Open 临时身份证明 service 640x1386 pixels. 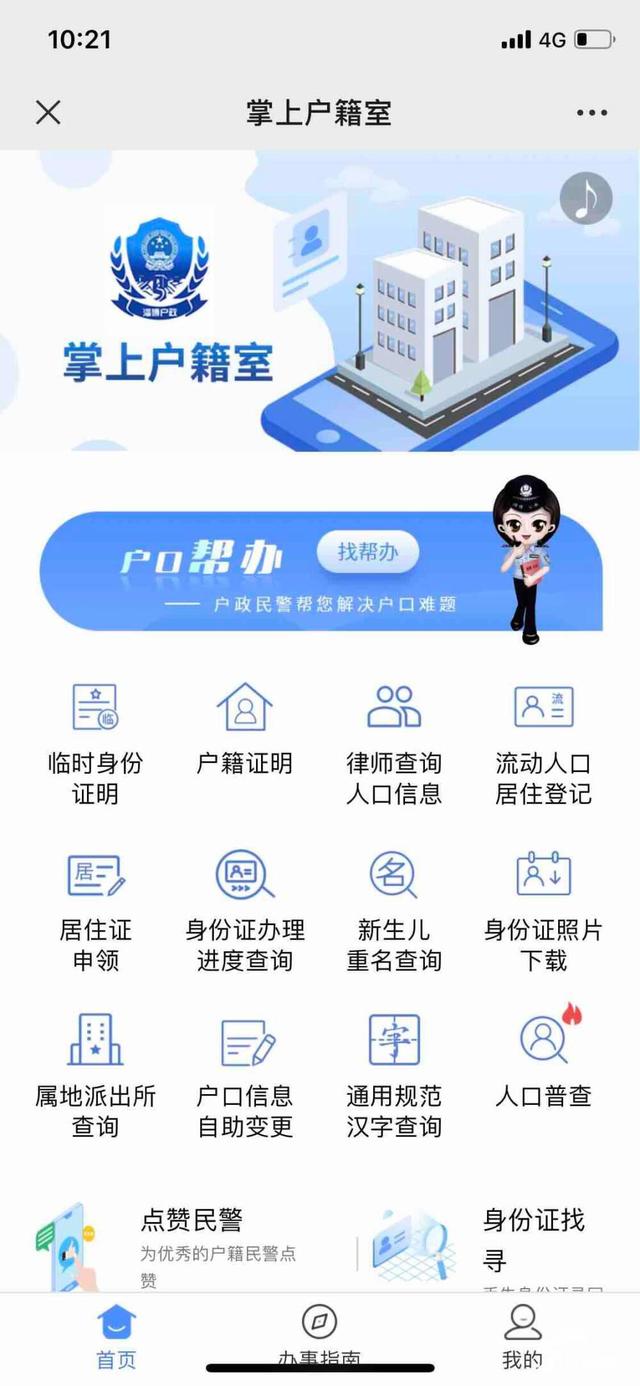[x=95, y=742]
